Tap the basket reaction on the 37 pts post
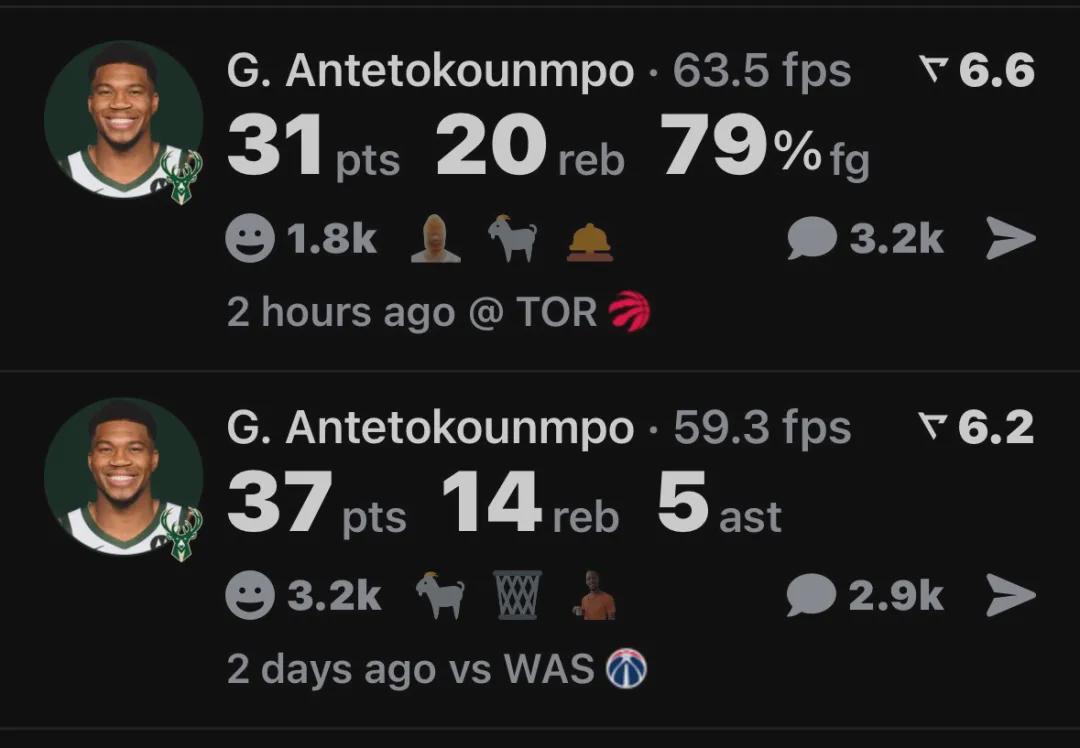Screen dimensions: 1080x748 click(x=518, y=596)
